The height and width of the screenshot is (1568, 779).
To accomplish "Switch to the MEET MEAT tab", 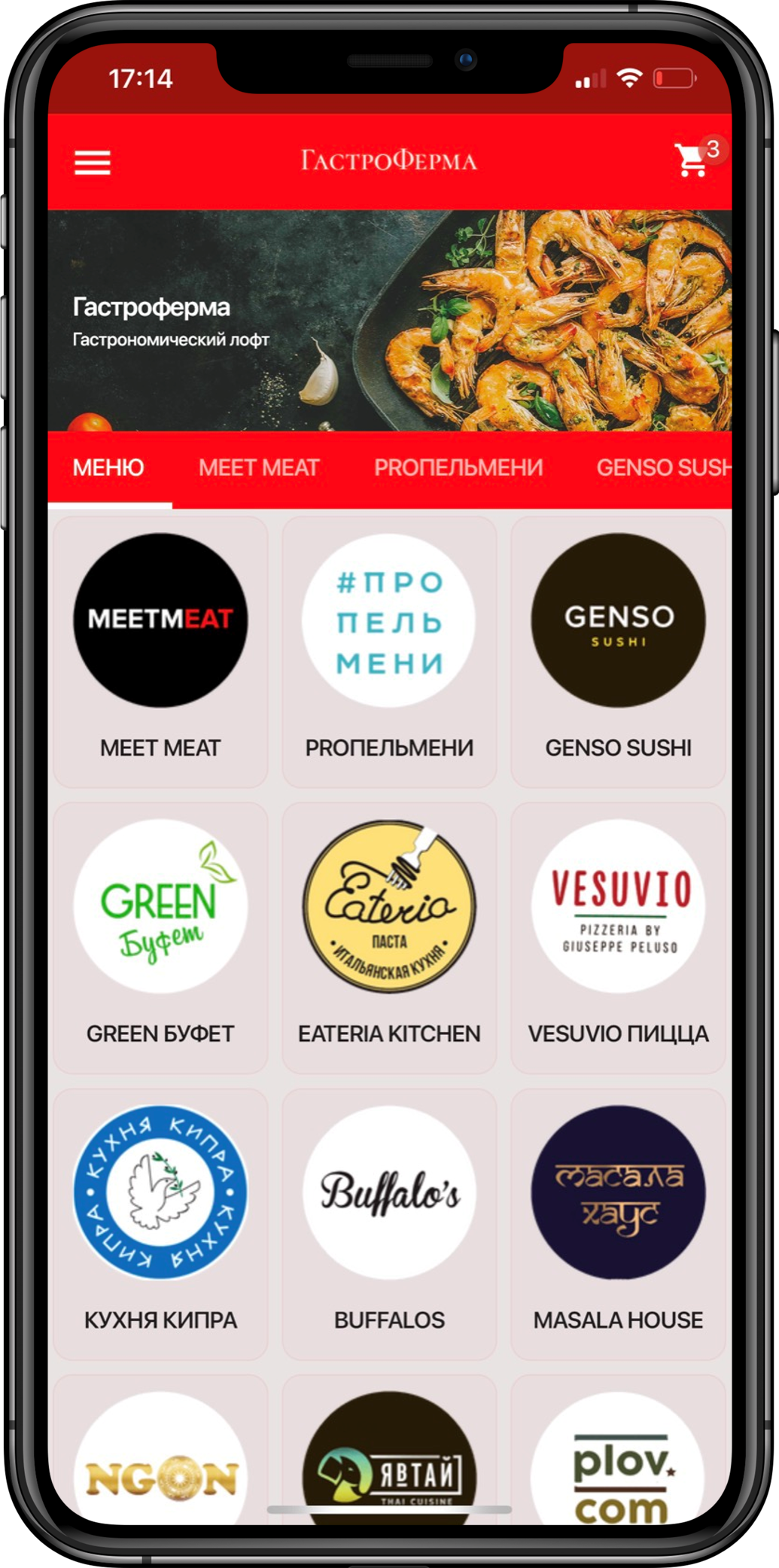I will click(x=259, y=467).
